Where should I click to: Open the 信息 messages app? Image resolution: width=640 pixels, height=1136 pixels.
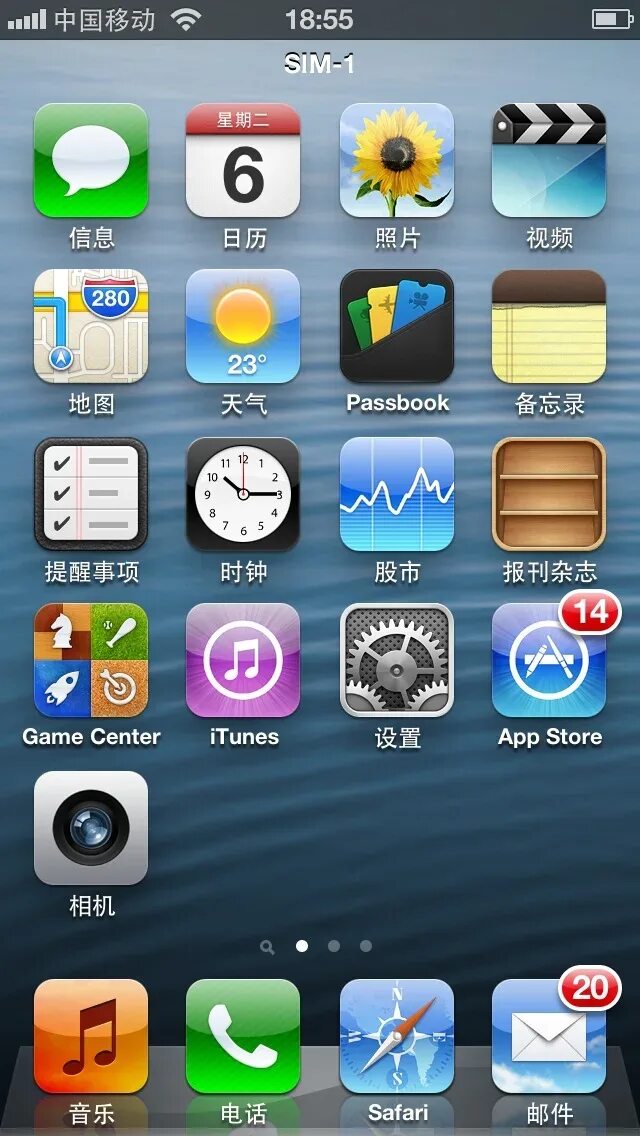point(91,161)
